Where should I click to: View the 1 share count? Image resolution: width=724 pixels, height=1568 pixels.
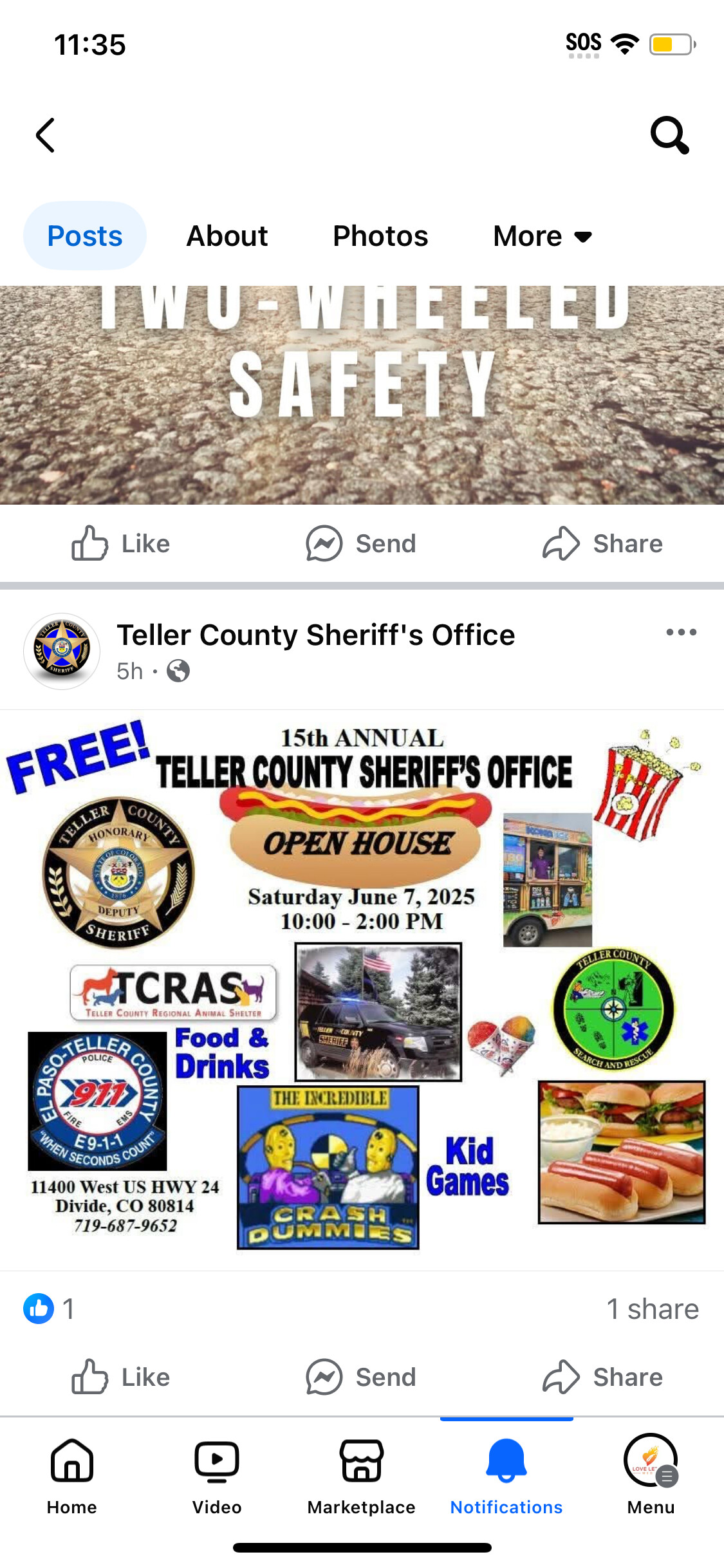pyautogui.click(x=653, y=1309)
